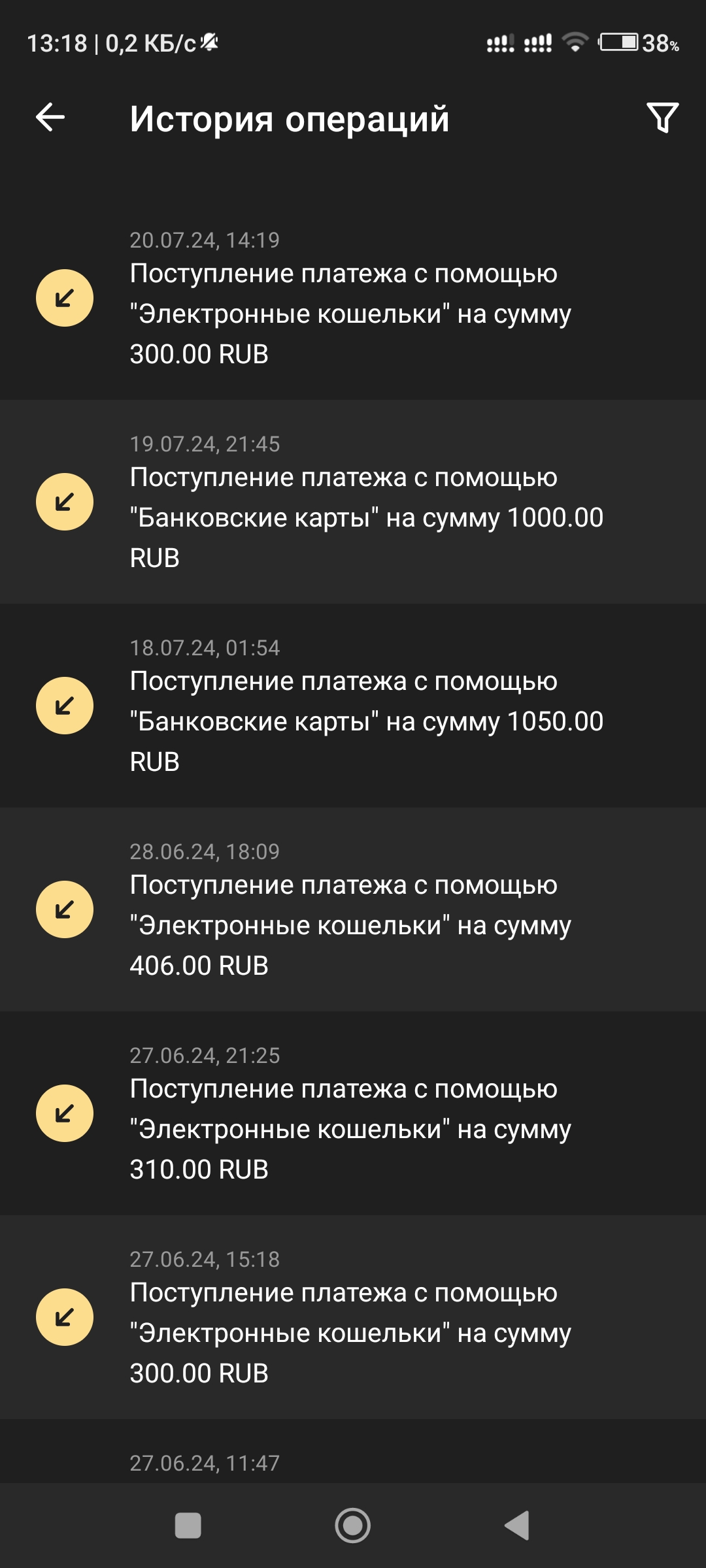Open the 20.07.24 14:19 payment of 300.00 RUB
This screenshot has height=1568, width=706.
353,298
